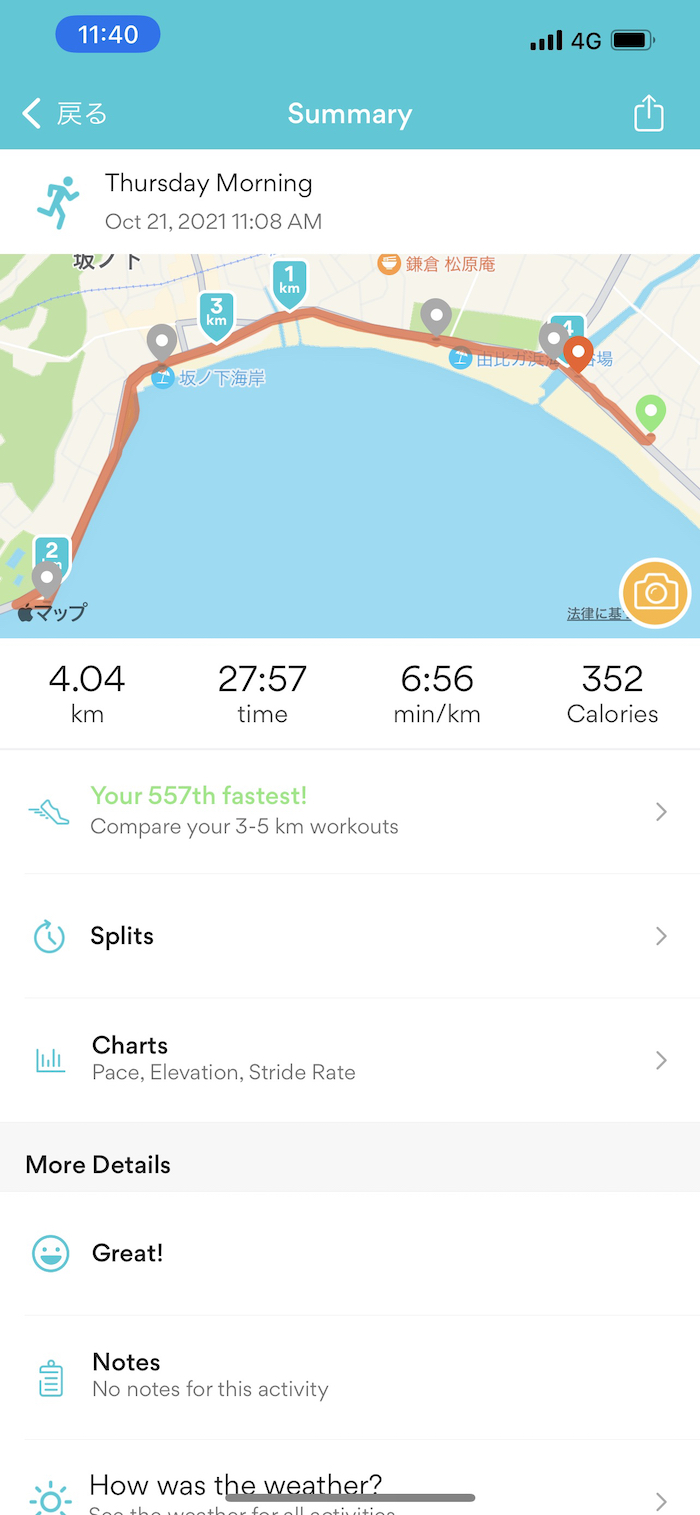Share this workout summary
This screenshot has width=700, height=1515.
[649, 113]
